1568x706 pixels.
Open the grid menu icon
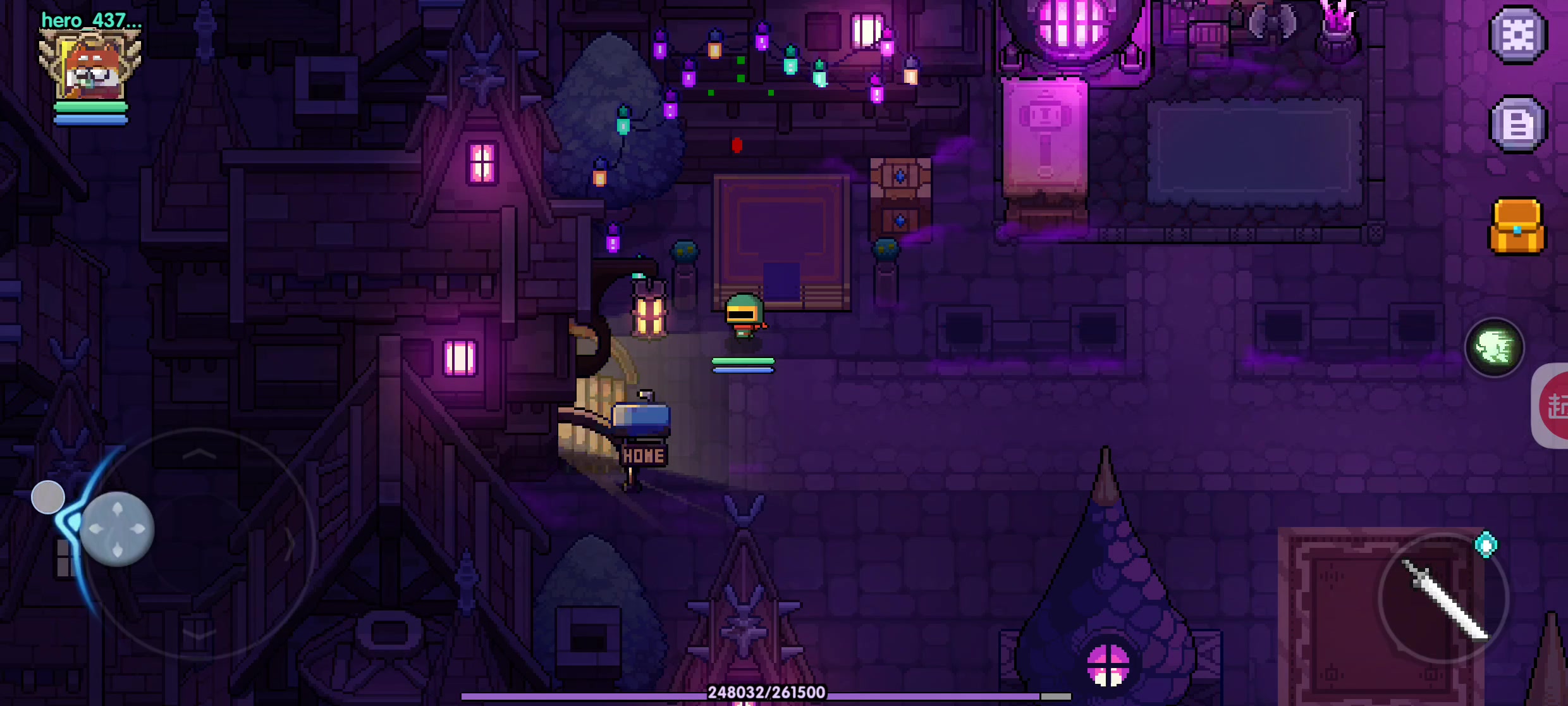[x=1518, y=35]
